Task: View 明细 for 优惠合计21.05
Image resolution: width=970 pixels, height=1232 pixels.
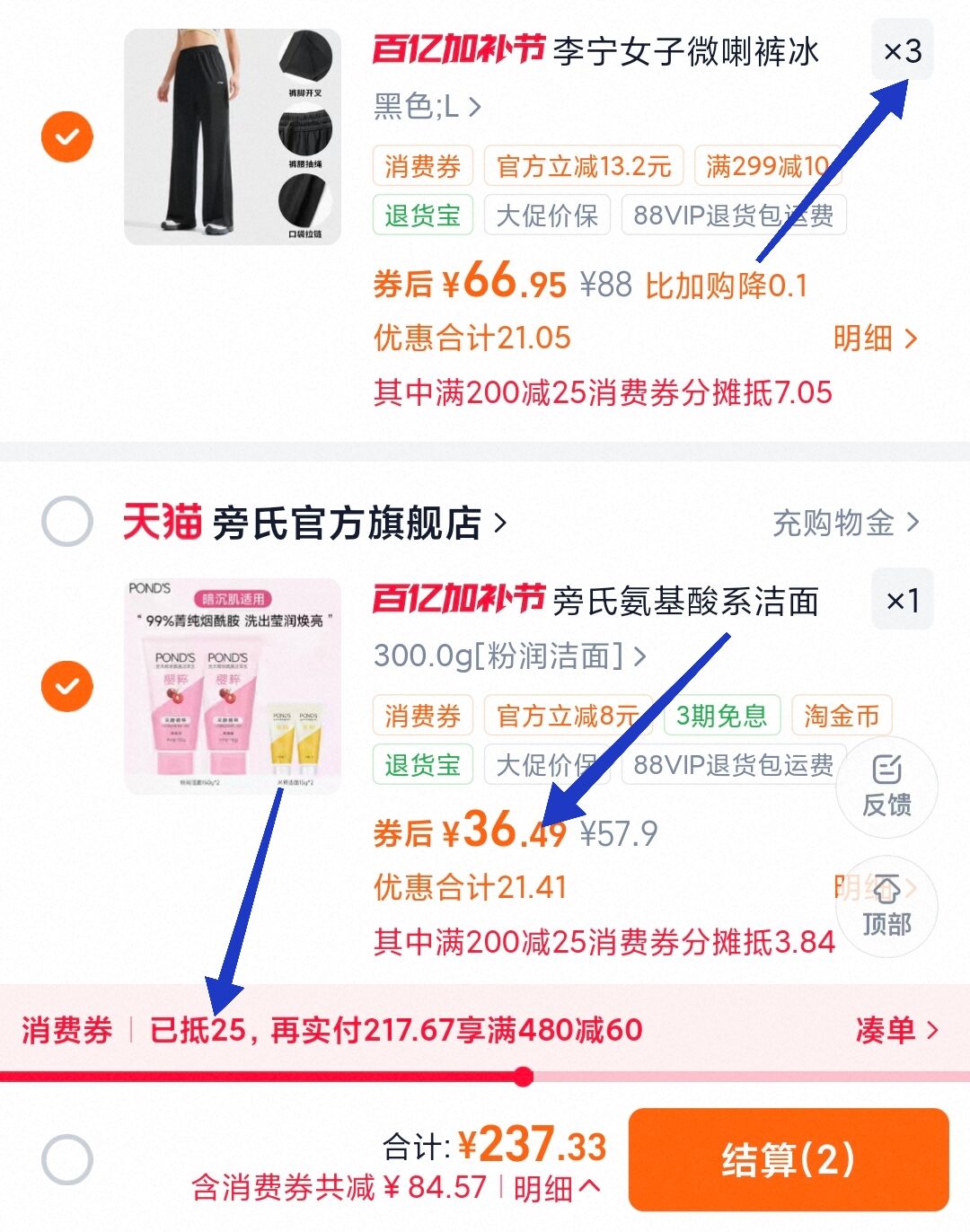Action: point(874,339)
